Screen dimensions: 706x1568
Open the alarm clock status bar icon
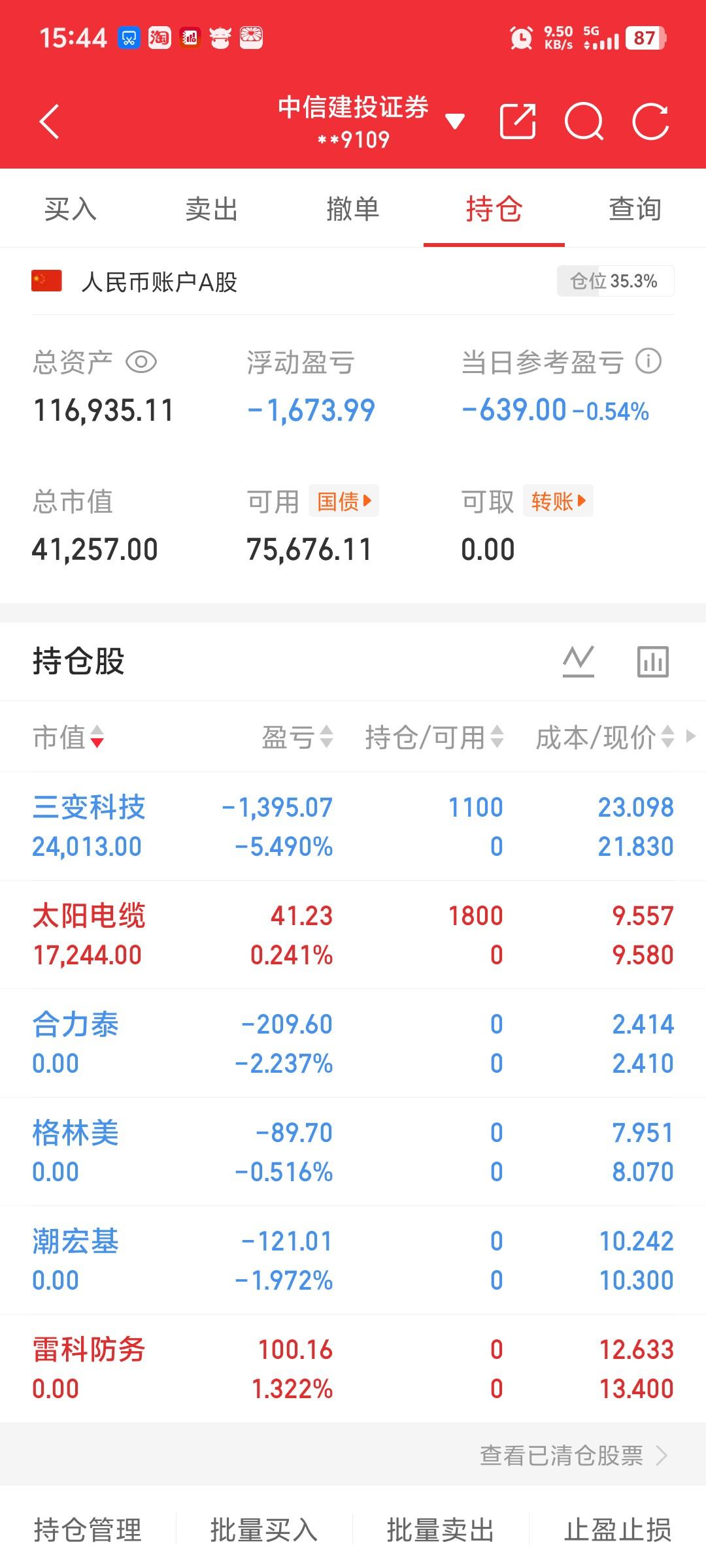coord(521,37)
